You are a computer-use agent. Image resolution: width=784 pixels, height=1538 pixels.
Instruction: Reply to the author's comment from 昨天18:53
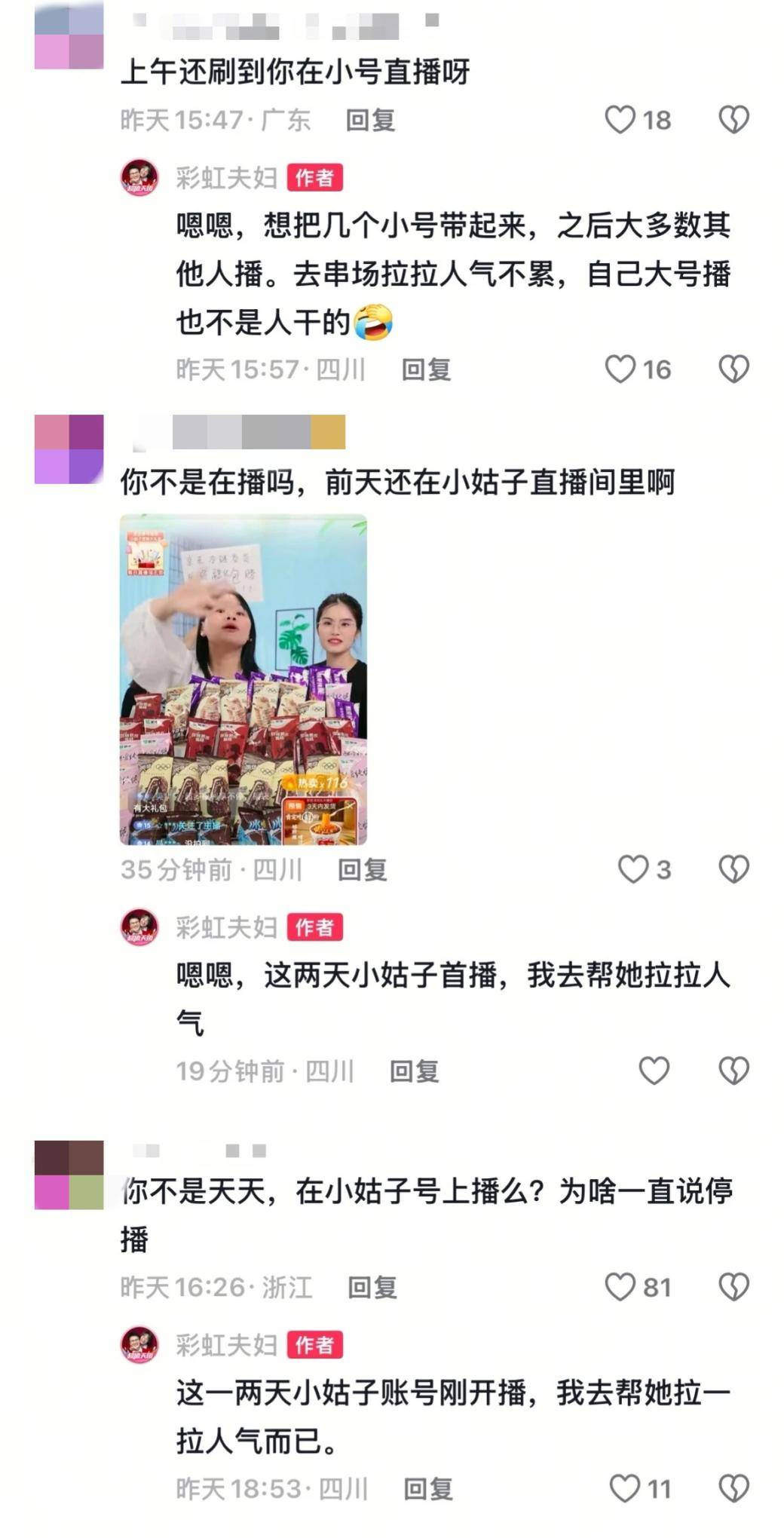click(x=427, y=1489)
